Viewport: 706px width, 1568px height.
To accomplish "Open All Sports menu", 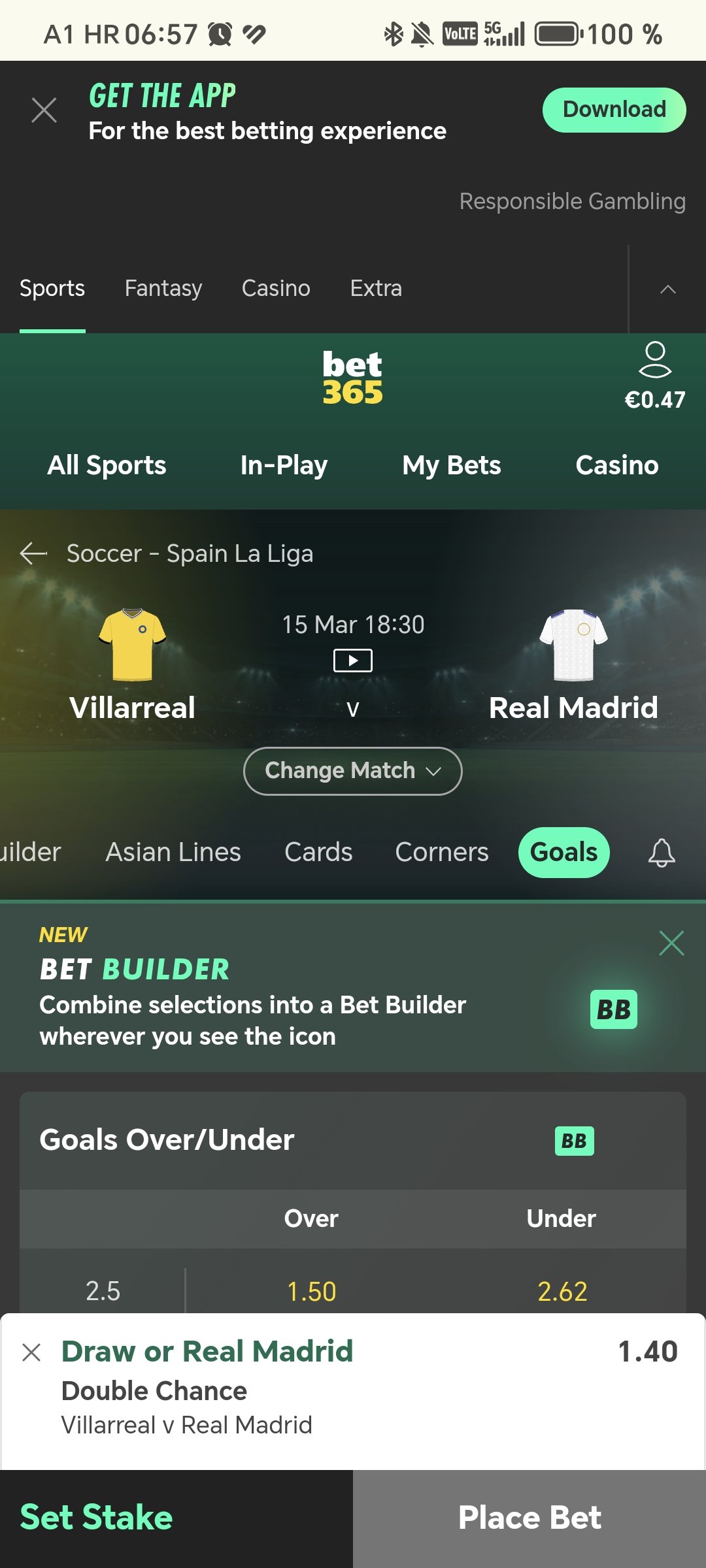I will point(107,465).
